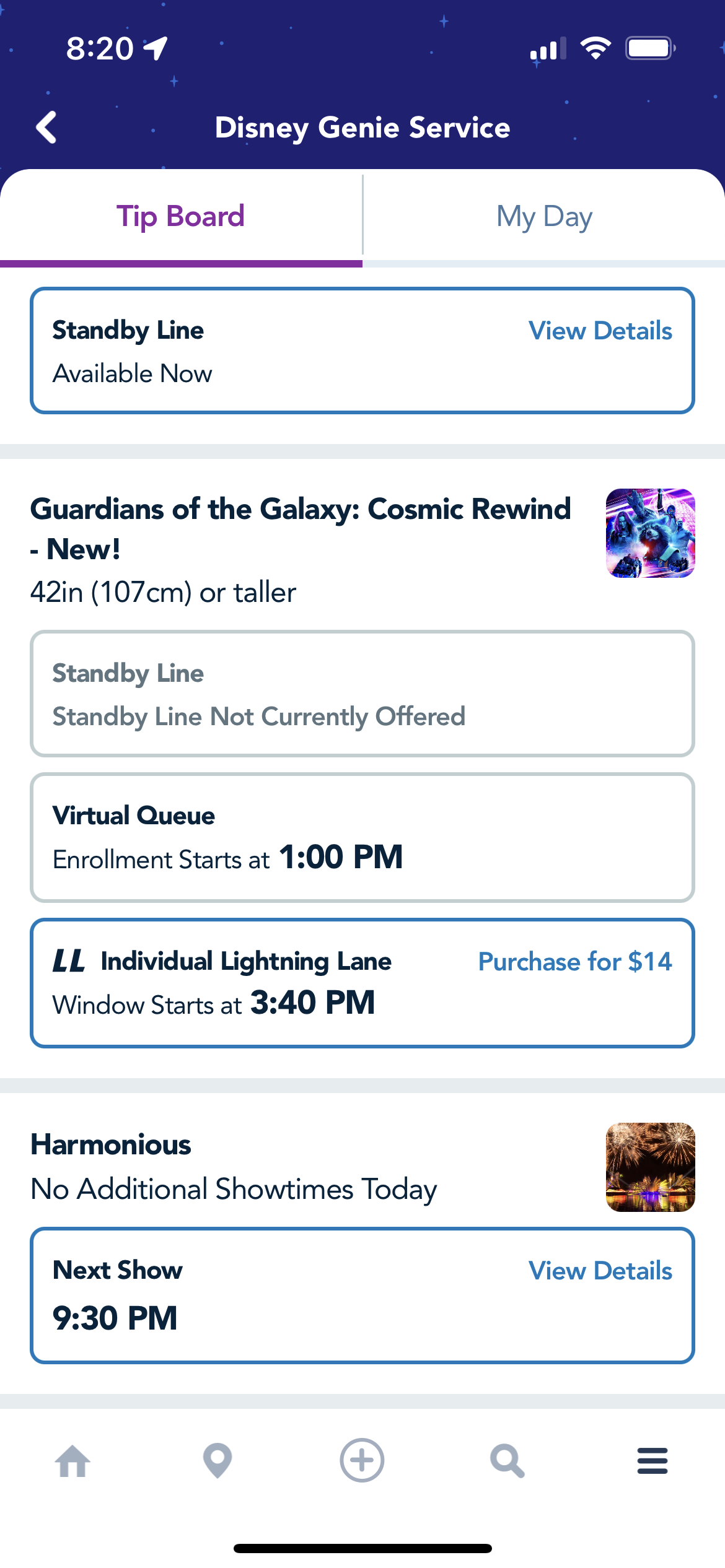Go back from Disney Genie Service

click(46, 128)
